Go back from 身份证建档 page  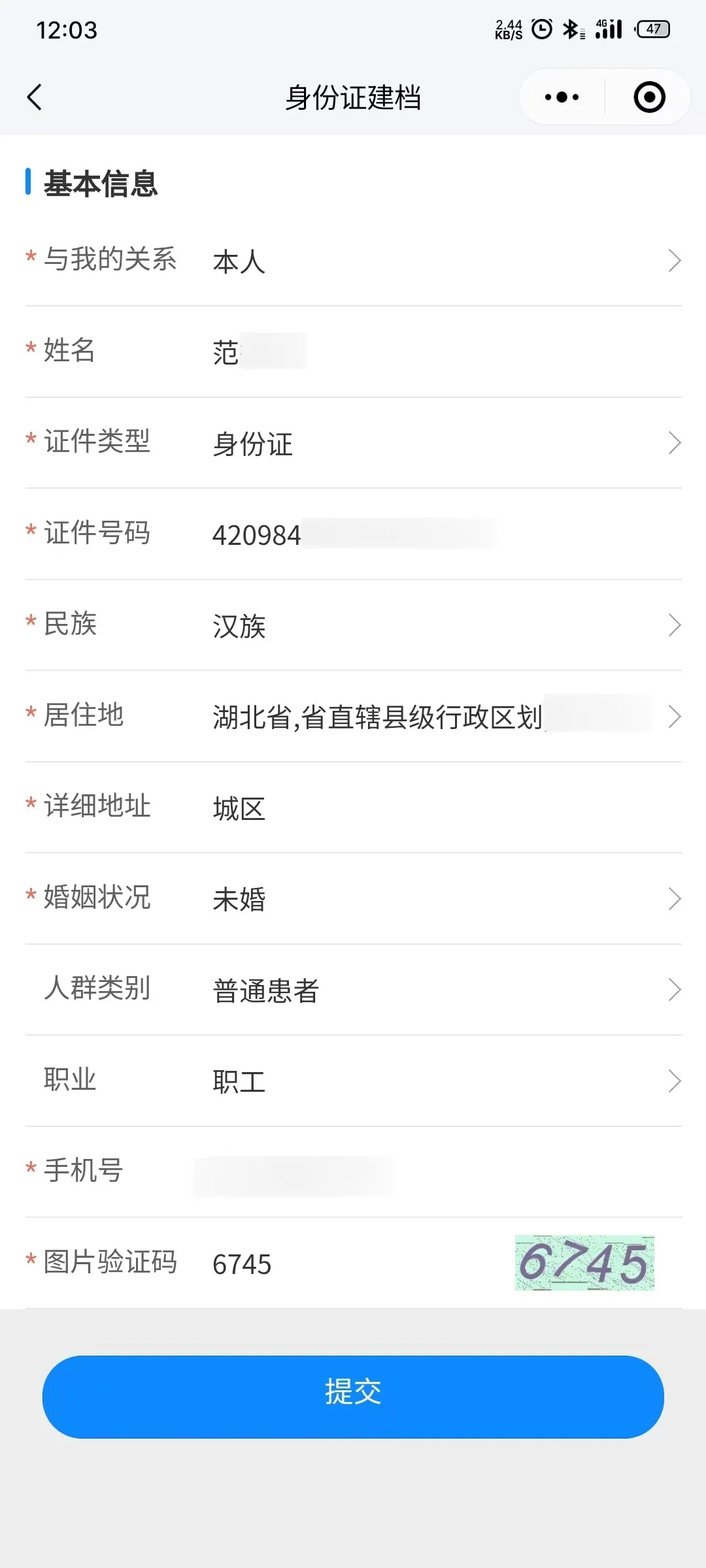click(35, 97)
